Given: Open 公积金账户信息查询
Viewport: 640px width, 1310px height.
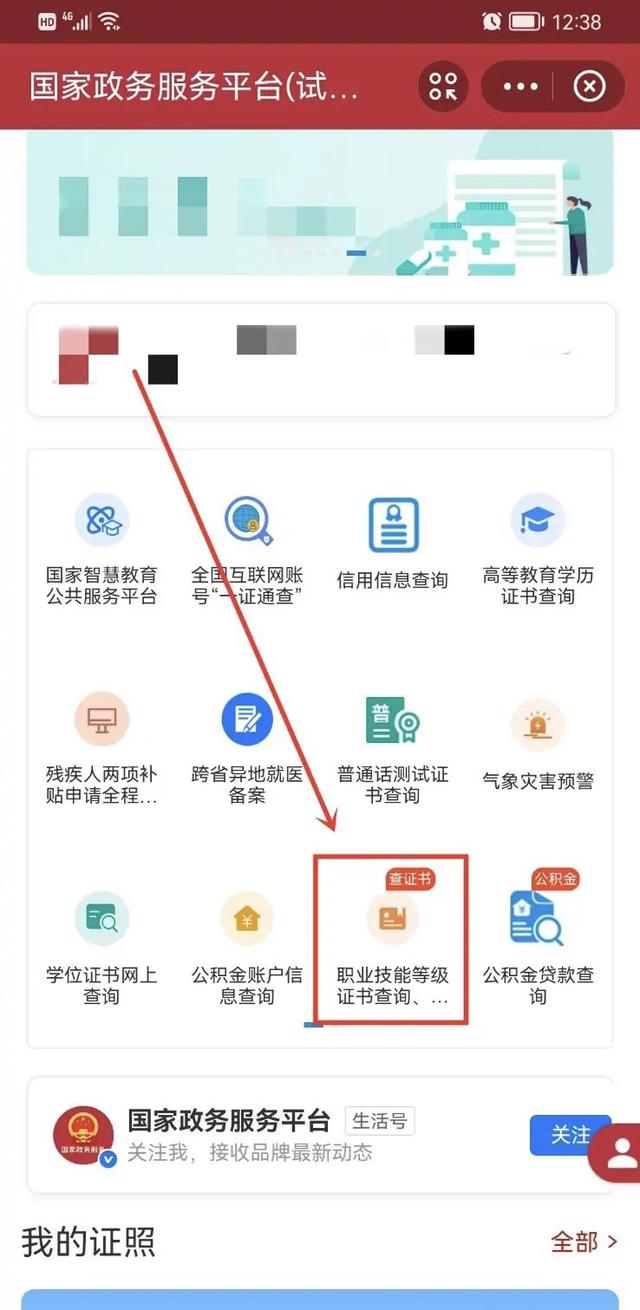Looking at the screenshot, I should [247, 940].
